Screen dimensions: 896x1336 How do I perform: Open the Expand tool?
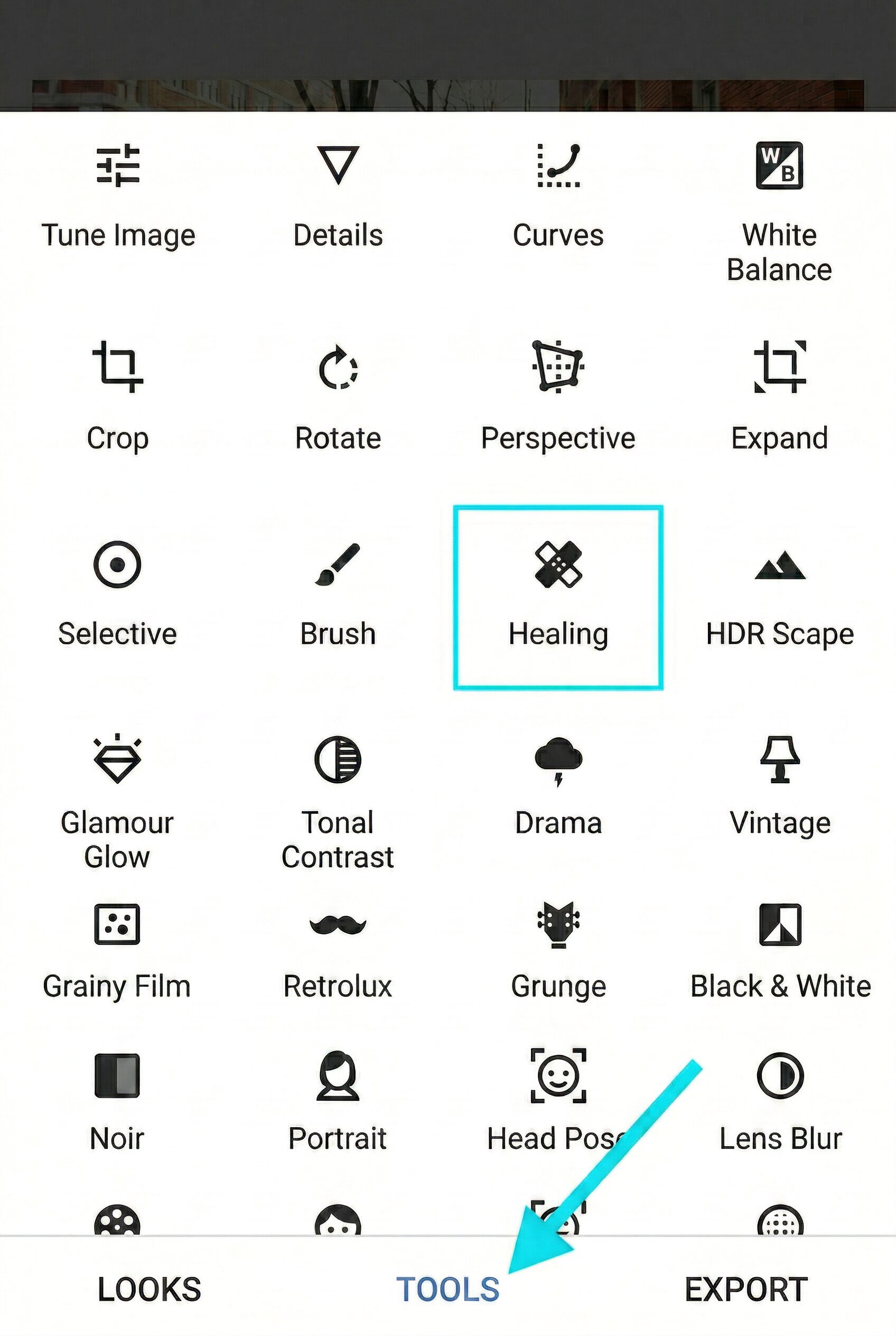pos(779,394)
